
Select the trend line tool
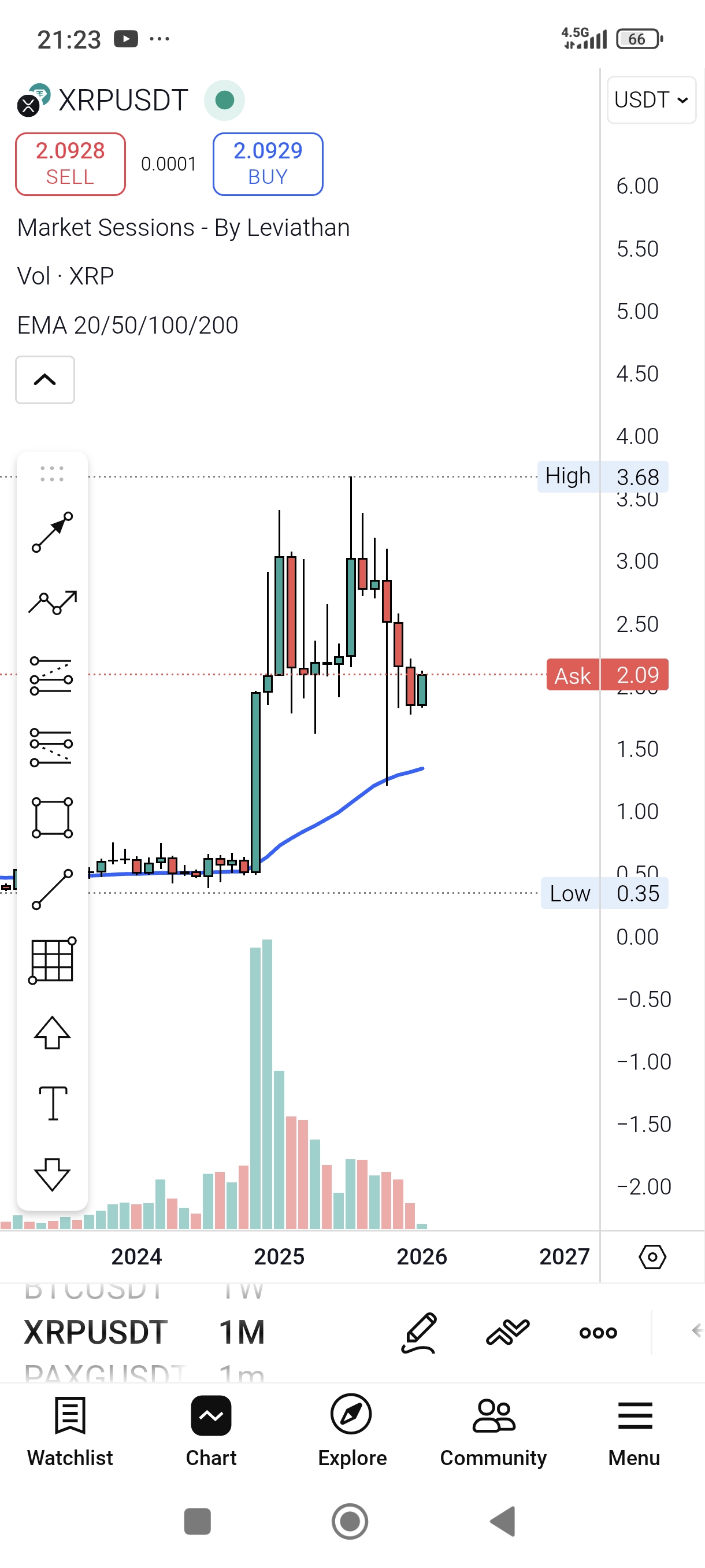point(53,889)
